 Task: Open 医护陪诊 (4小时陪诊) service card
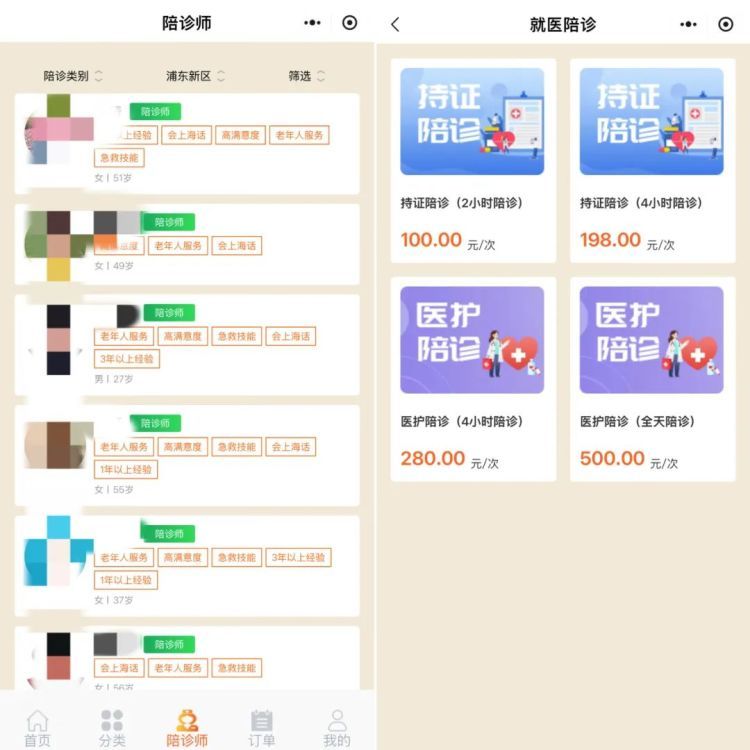(472, 378)
